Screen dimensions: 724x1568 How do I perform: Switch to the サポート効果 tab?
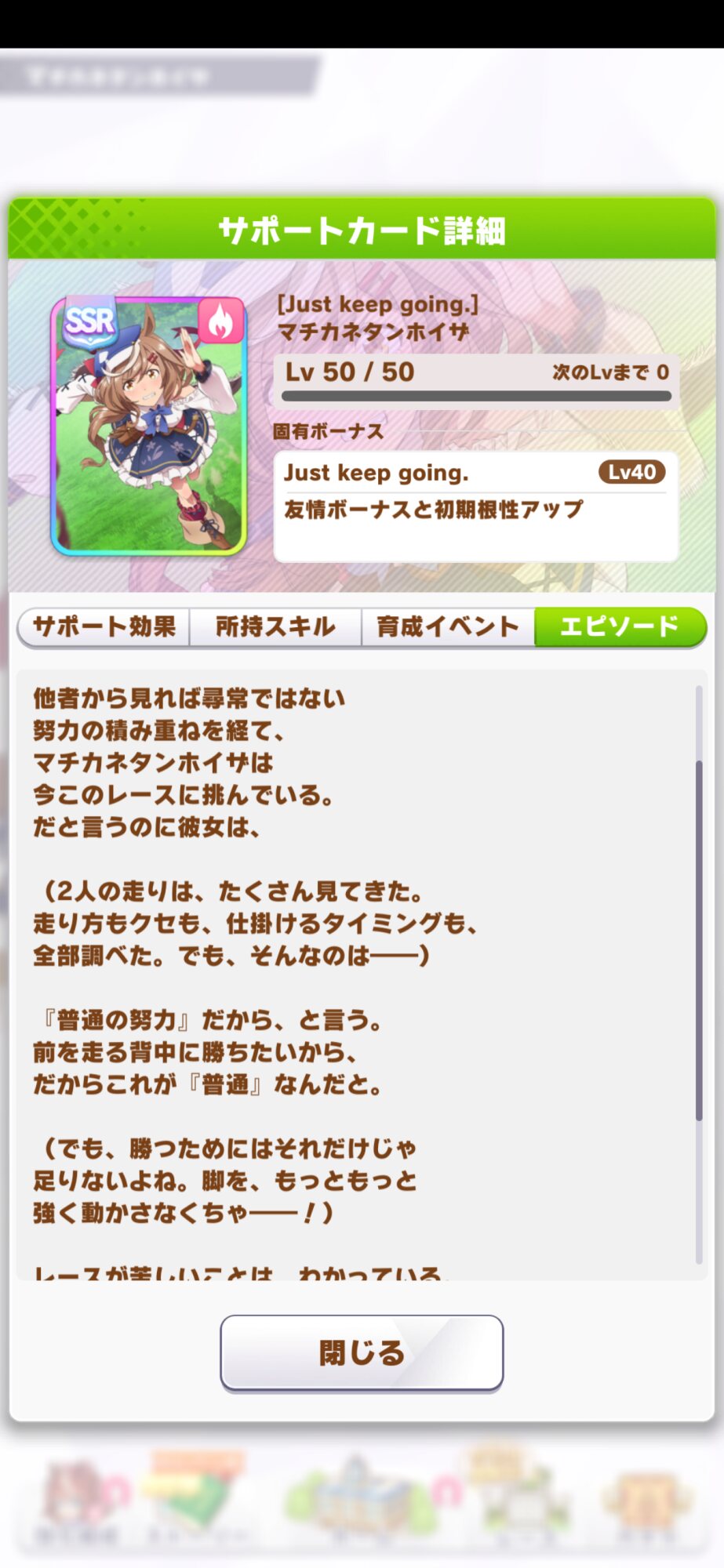(x=104, y=627)
